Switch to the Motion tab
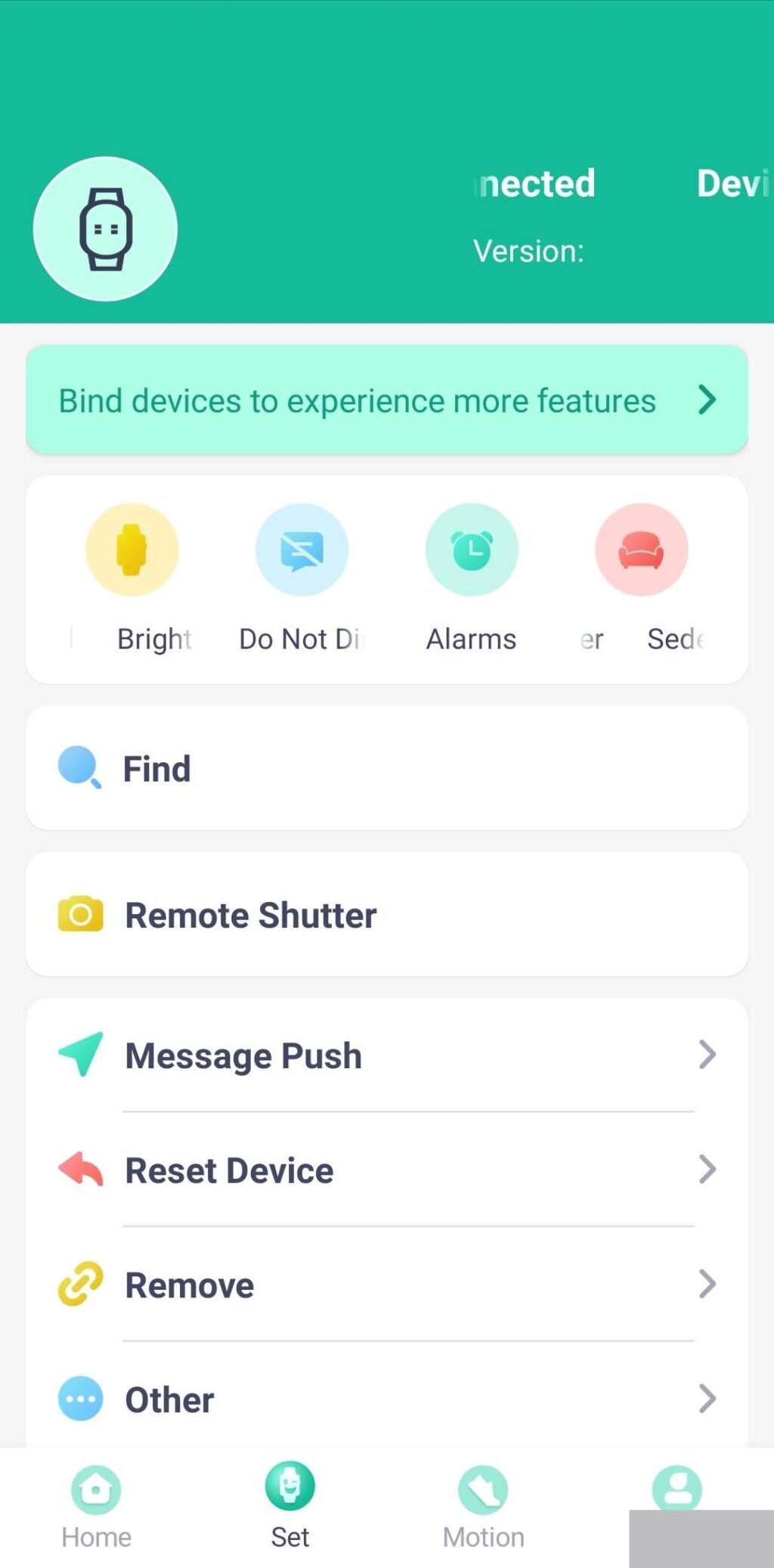This screenshot has width=774, height=1568. [483, 1506]
